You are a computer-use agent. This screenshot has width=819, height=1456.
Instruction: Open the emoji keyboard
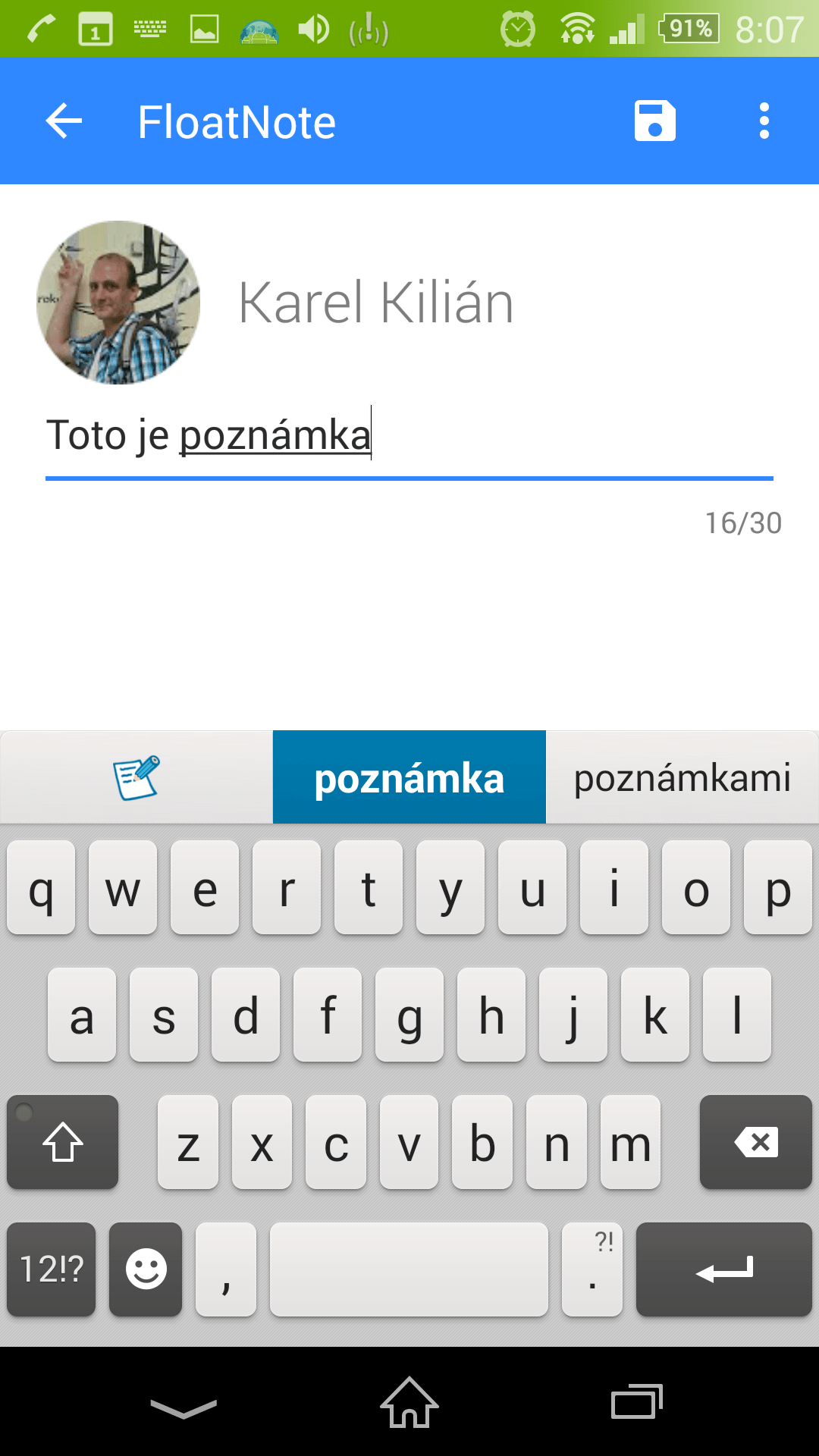pyautogui.click(x=146, y=1269)
